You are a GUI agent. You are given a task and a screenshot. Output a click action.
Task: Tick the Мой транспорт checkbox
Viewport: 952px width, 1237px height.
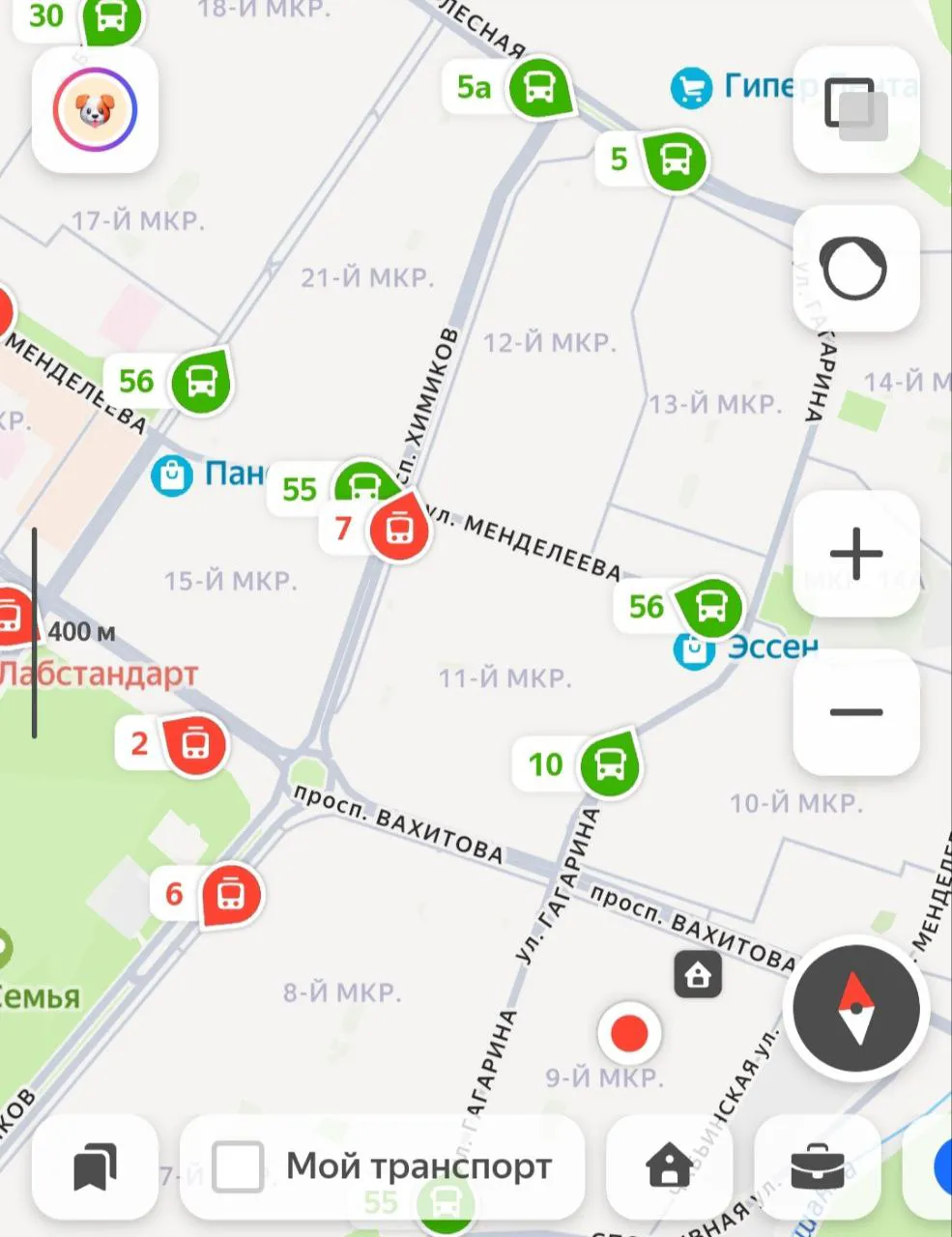[x=238, y=1166]
